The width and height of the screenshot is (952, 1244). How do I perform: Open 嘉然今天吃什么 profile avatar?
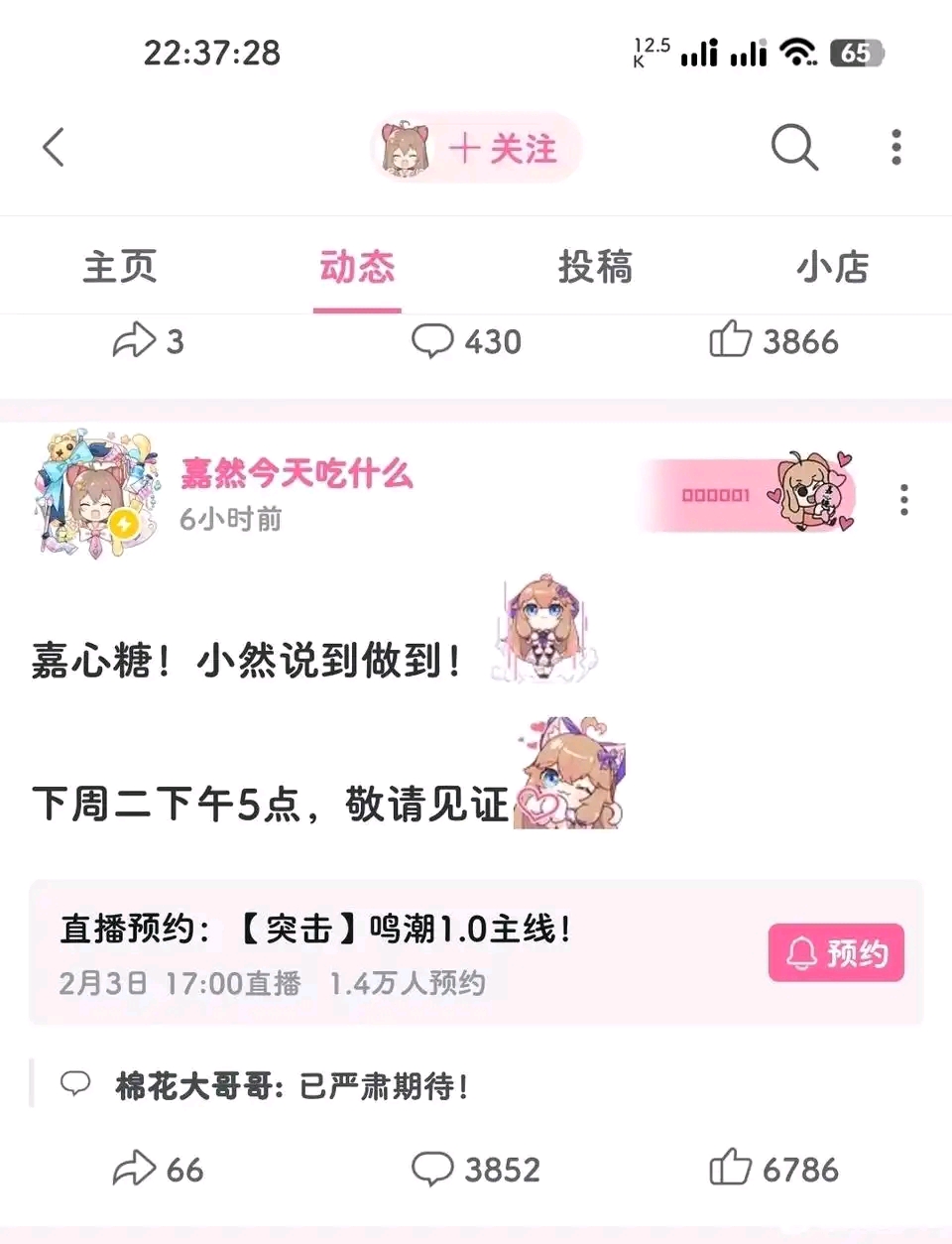(94, 495)
